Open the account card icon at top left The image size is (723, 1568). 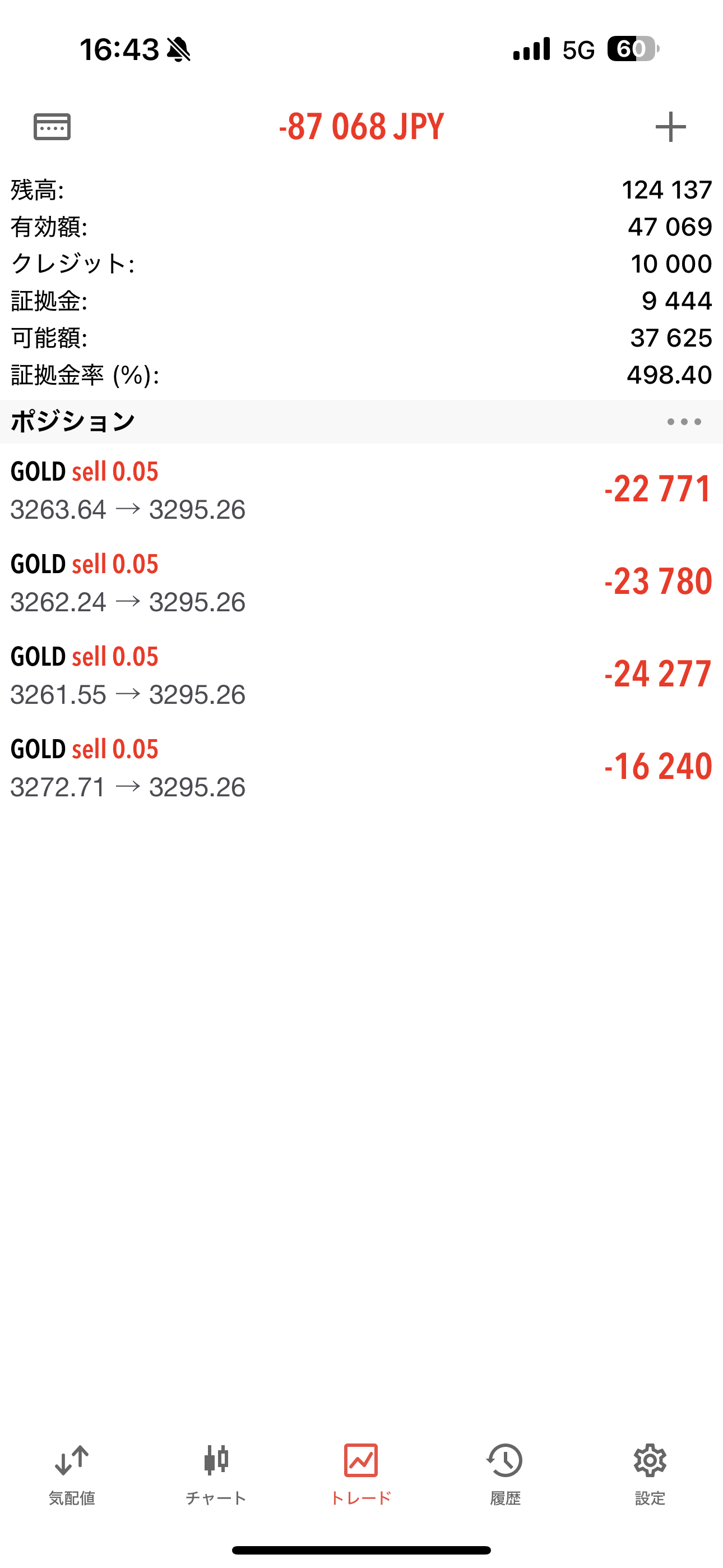pos(52,127)
